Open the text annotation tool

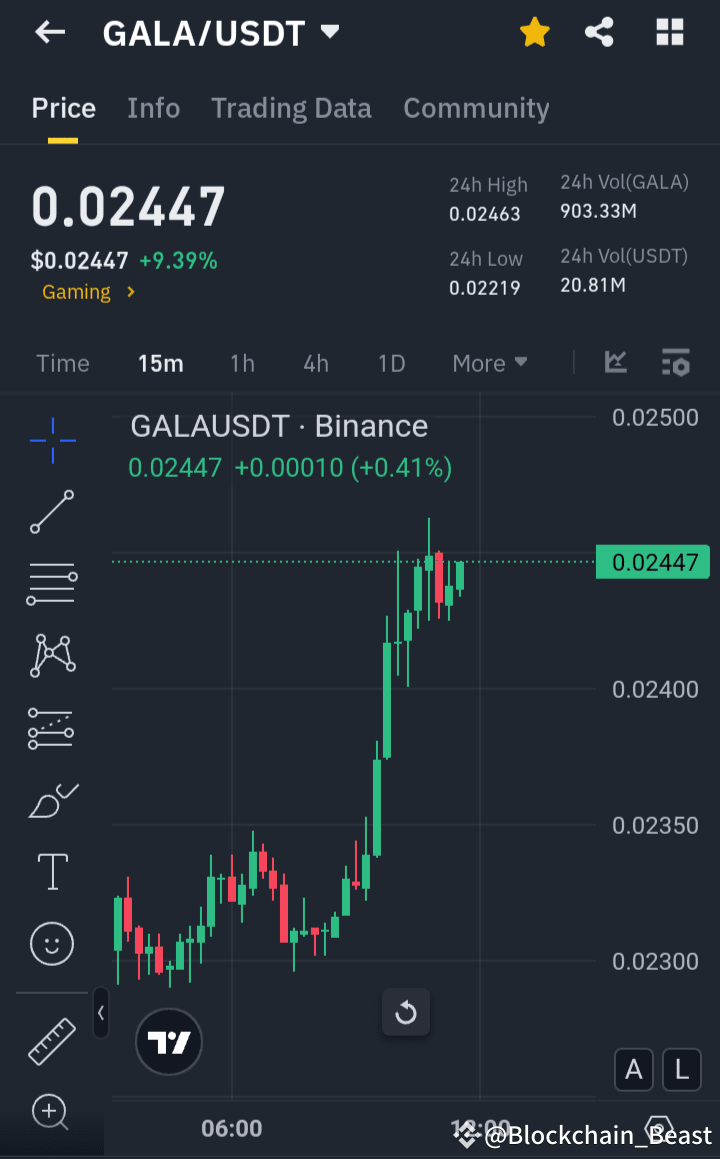(x=51, y=871)
